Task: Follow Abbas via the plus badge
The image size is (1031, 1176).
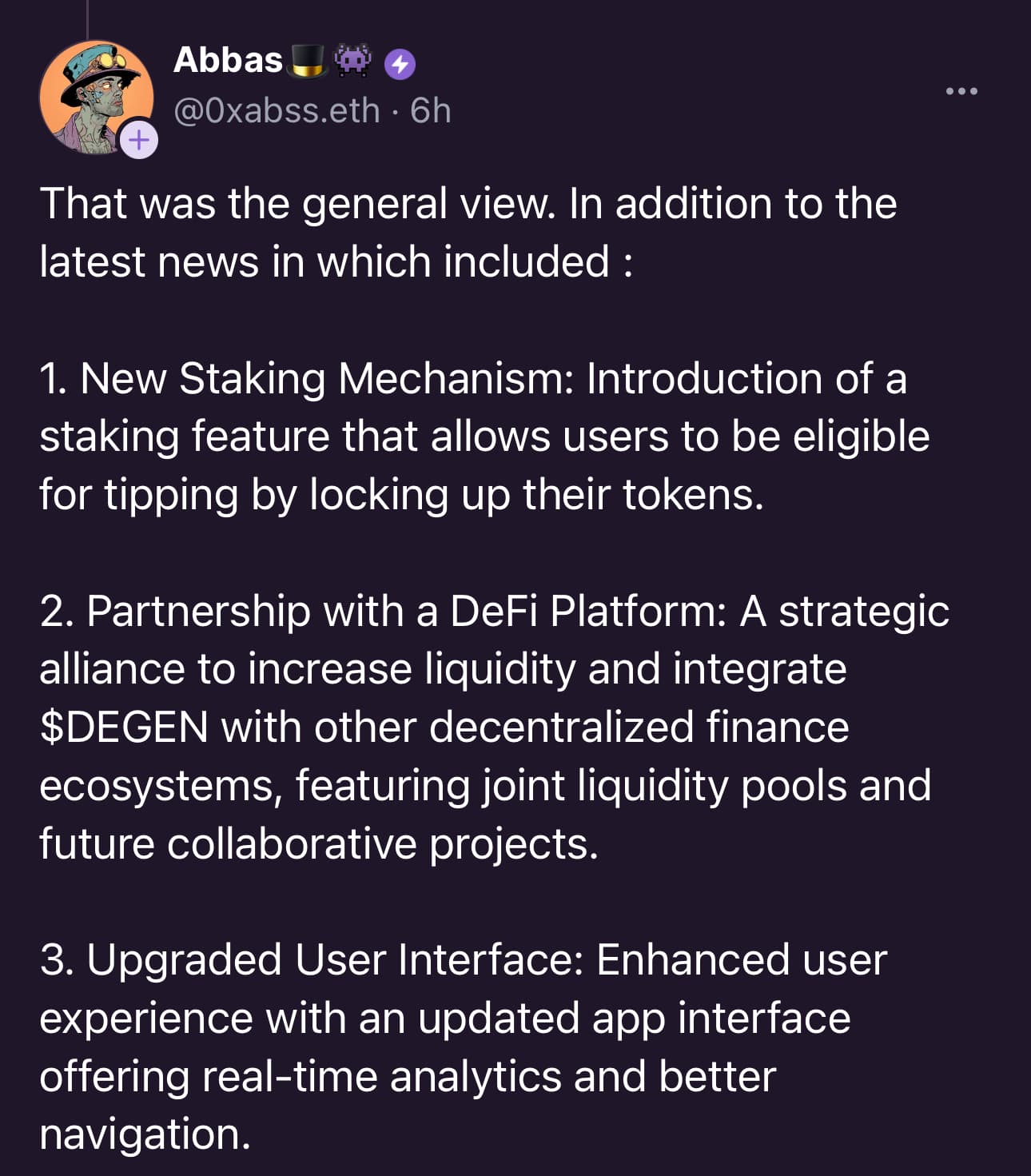Action: 139,140
